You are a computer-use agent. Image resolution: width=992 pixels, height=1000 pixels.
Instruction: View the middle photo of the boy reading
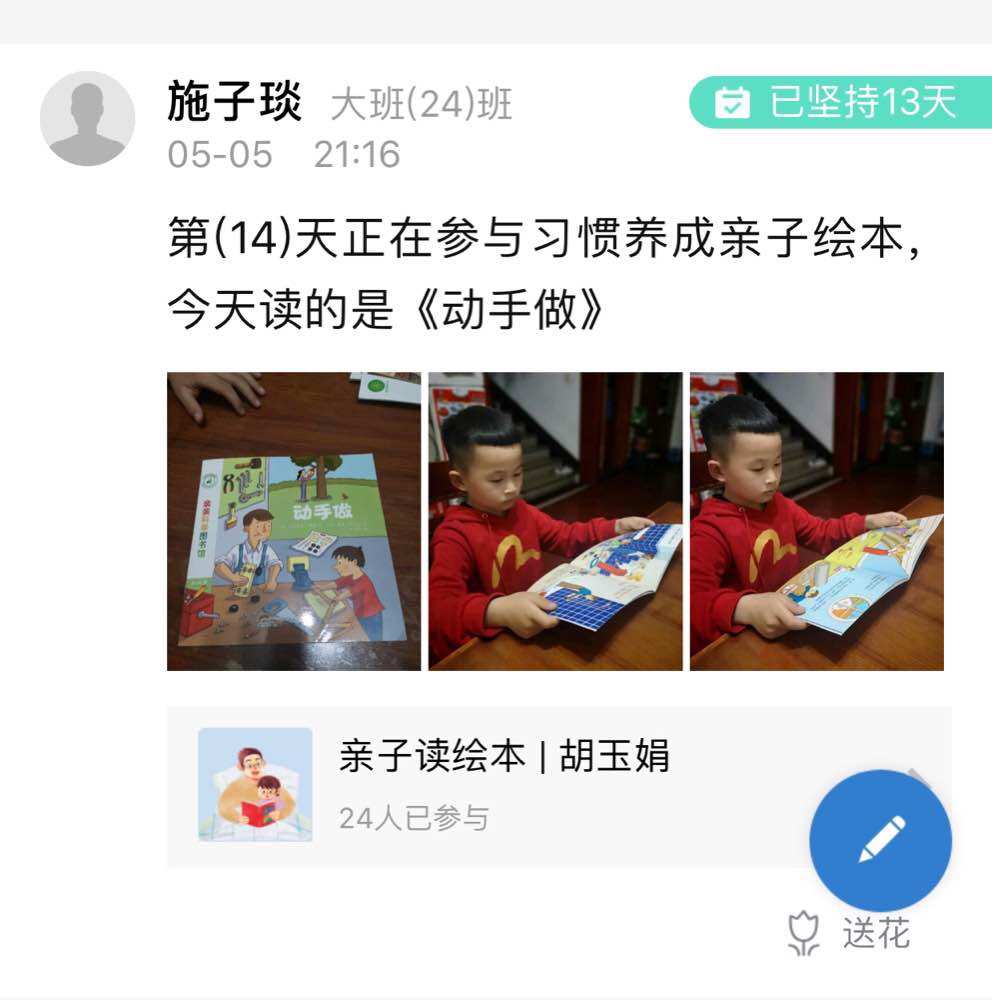[555, 521]
